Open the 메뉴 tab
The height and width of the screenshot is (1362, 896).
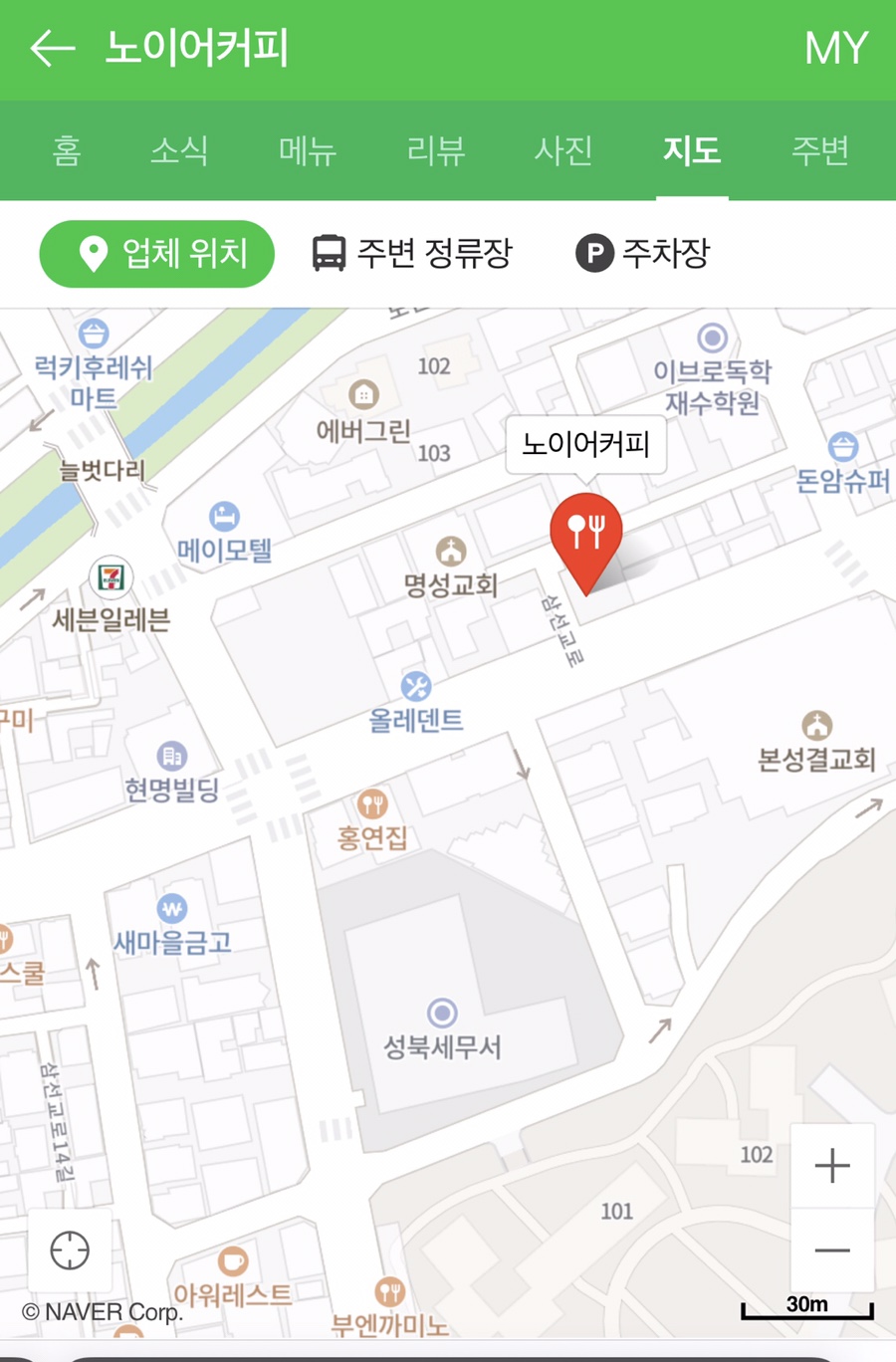[x=308, y=150]
